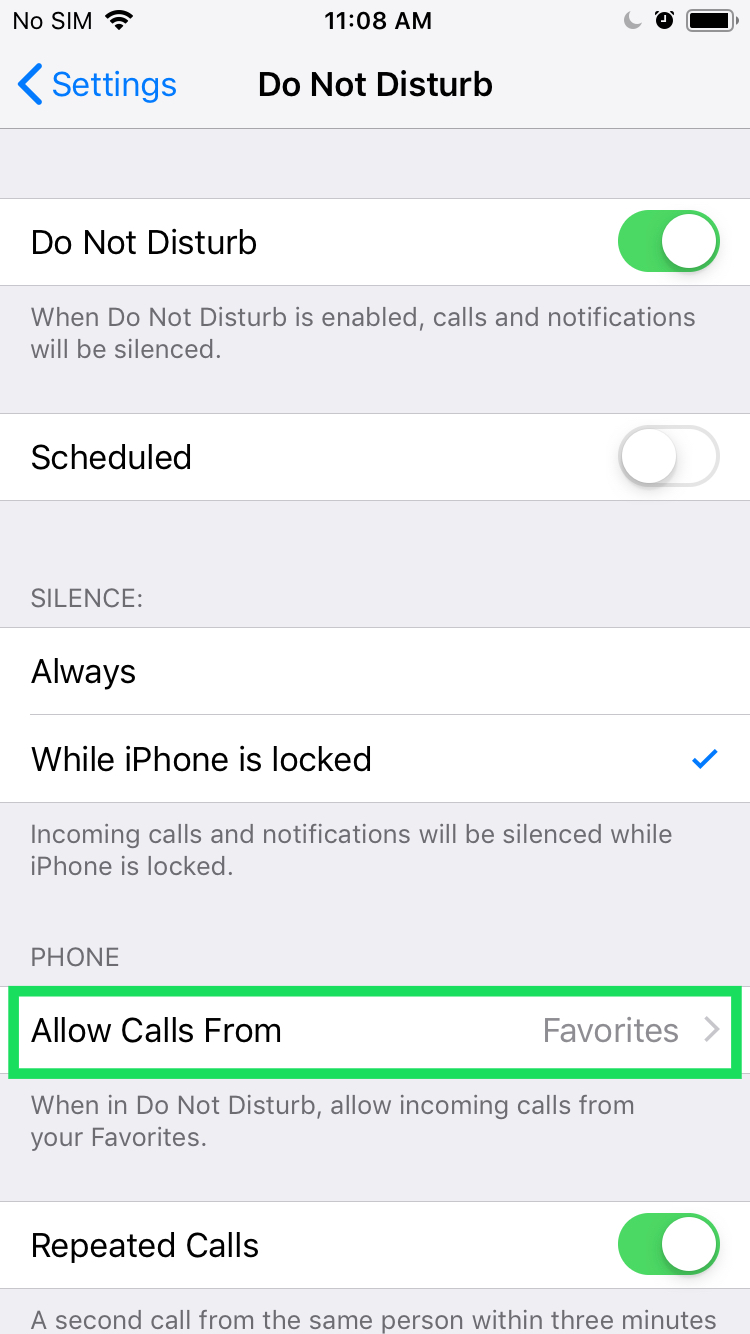Disable the Repeated Calls switch
This screenshot has width=750, height=1334.
pos(668,1245)
